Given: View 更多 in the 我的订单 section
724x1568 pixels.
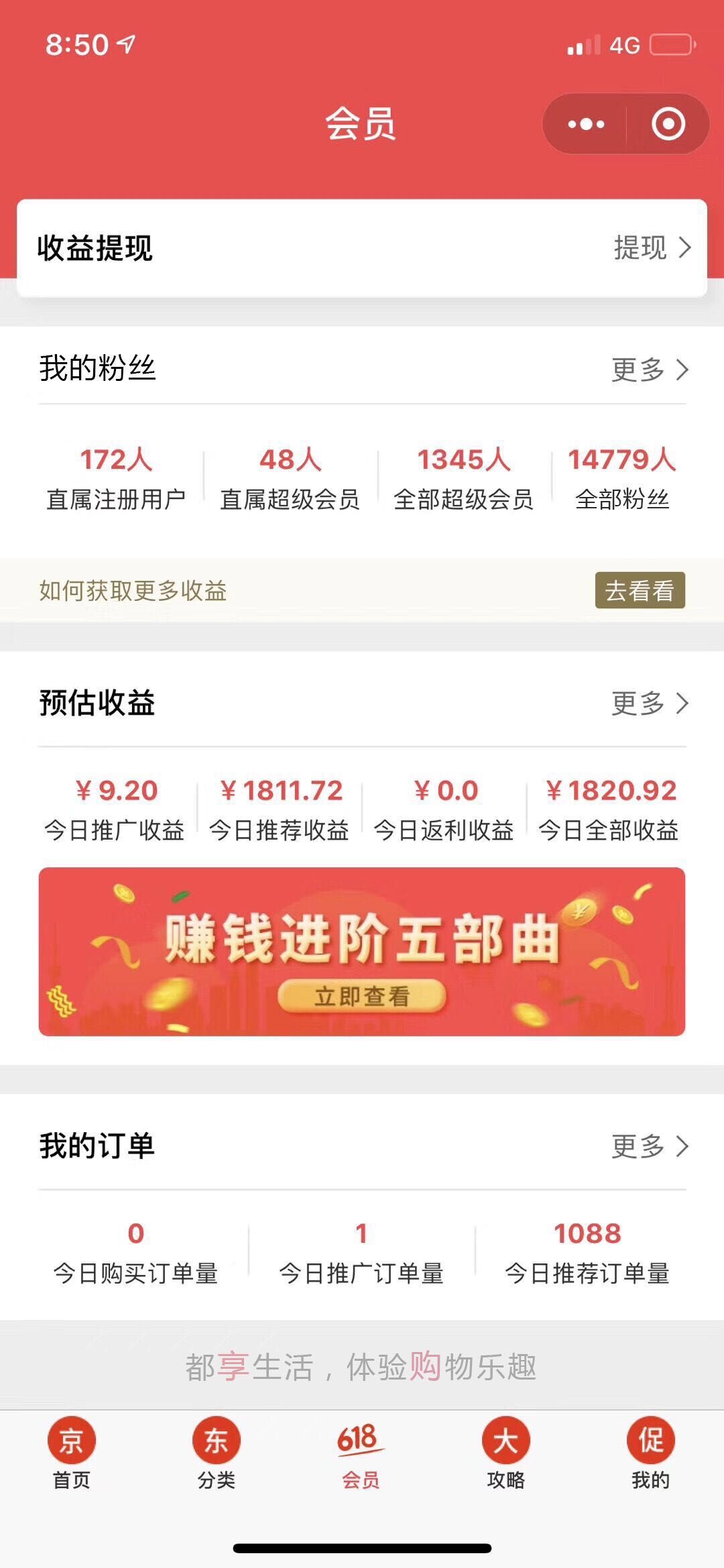Looking at the screenshot, I should [649, 1146].
